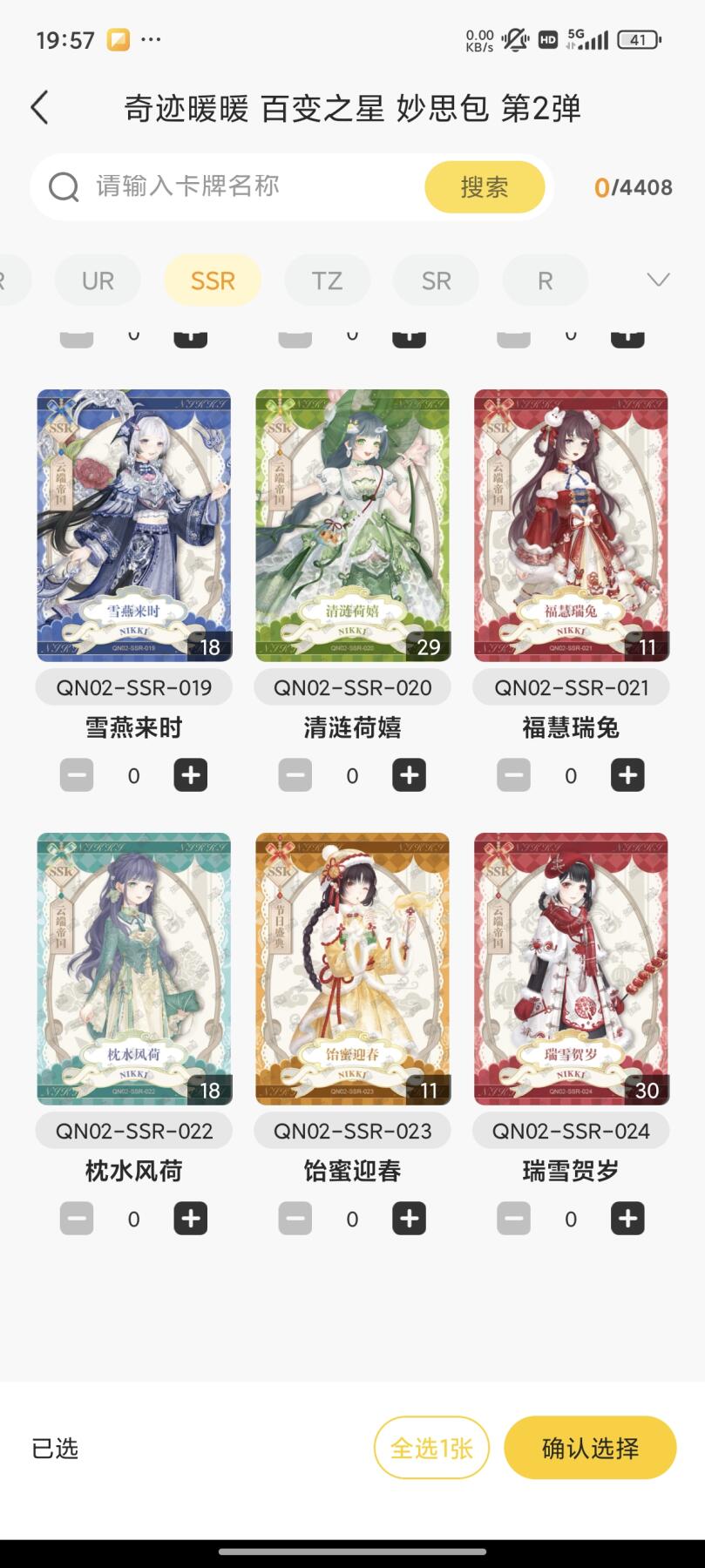Select the UR rarity filter

pos(98,280)
